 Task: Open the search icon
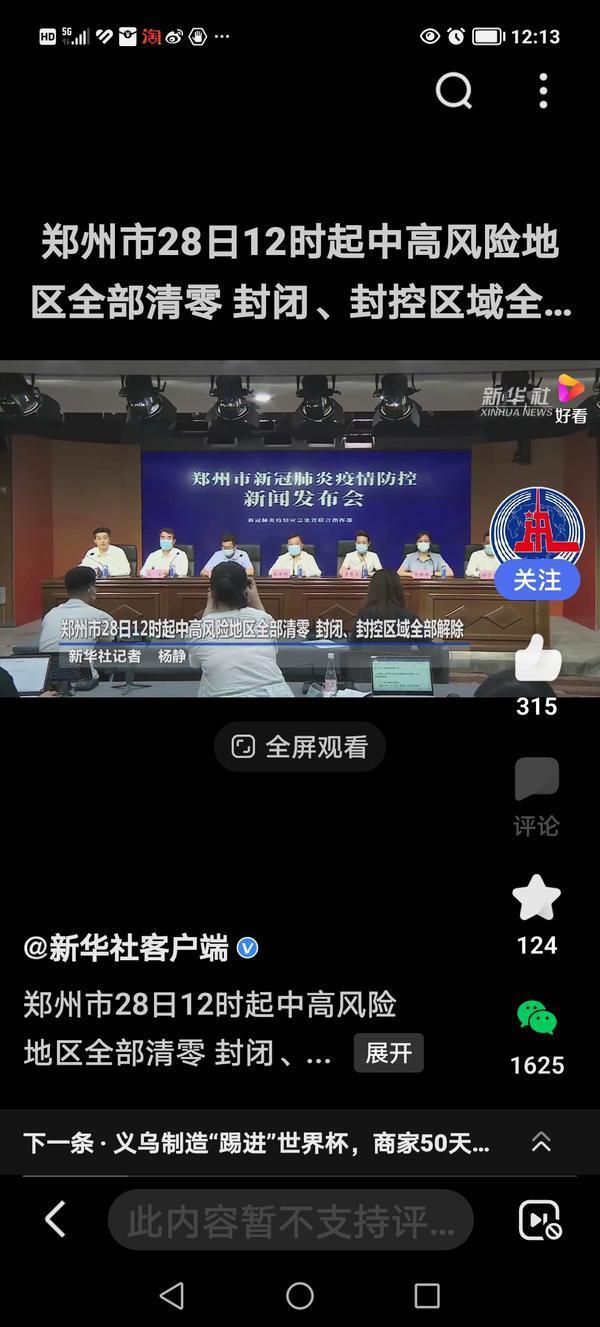click(x=454, y=91)
